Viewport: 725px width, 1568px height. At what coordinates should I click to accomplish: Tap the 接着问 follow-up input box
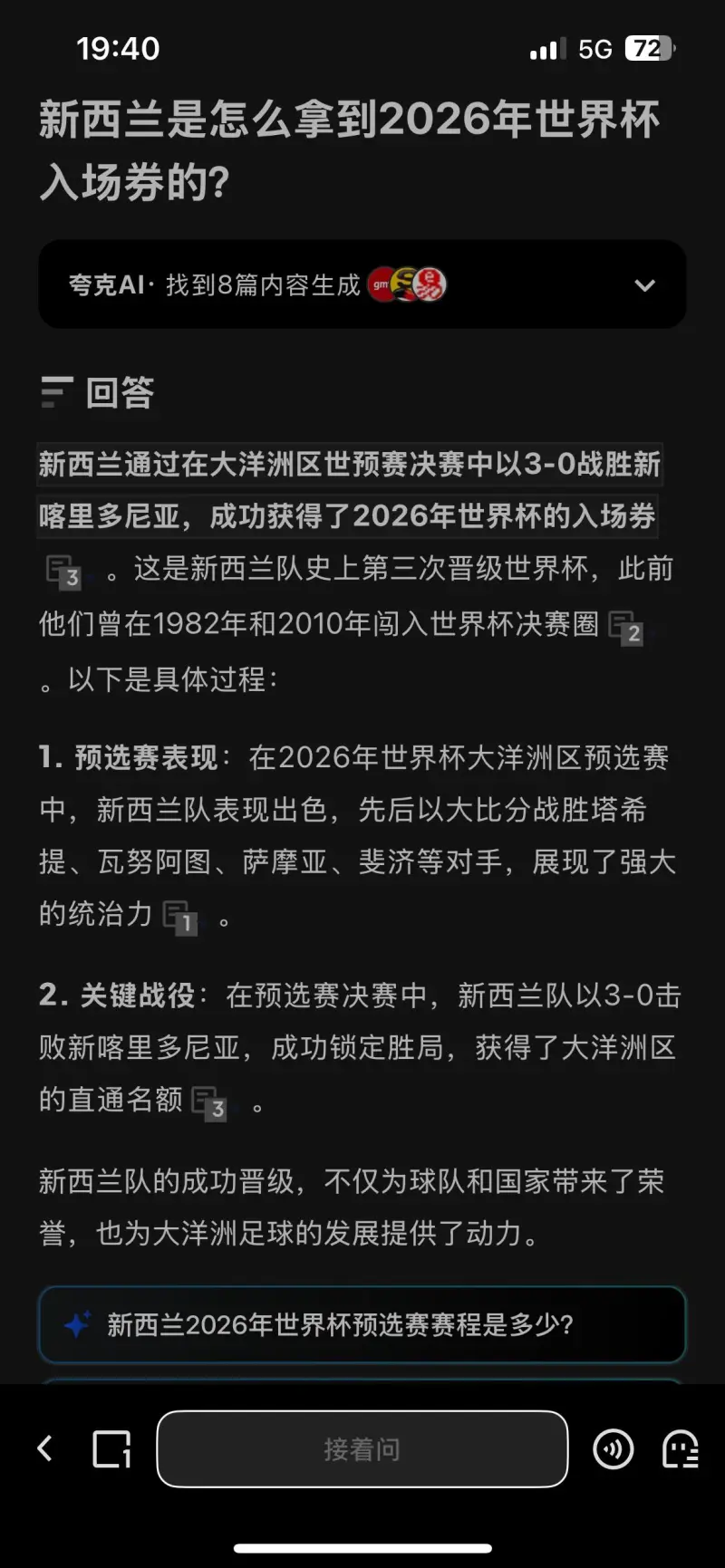tap(362, 1449)
